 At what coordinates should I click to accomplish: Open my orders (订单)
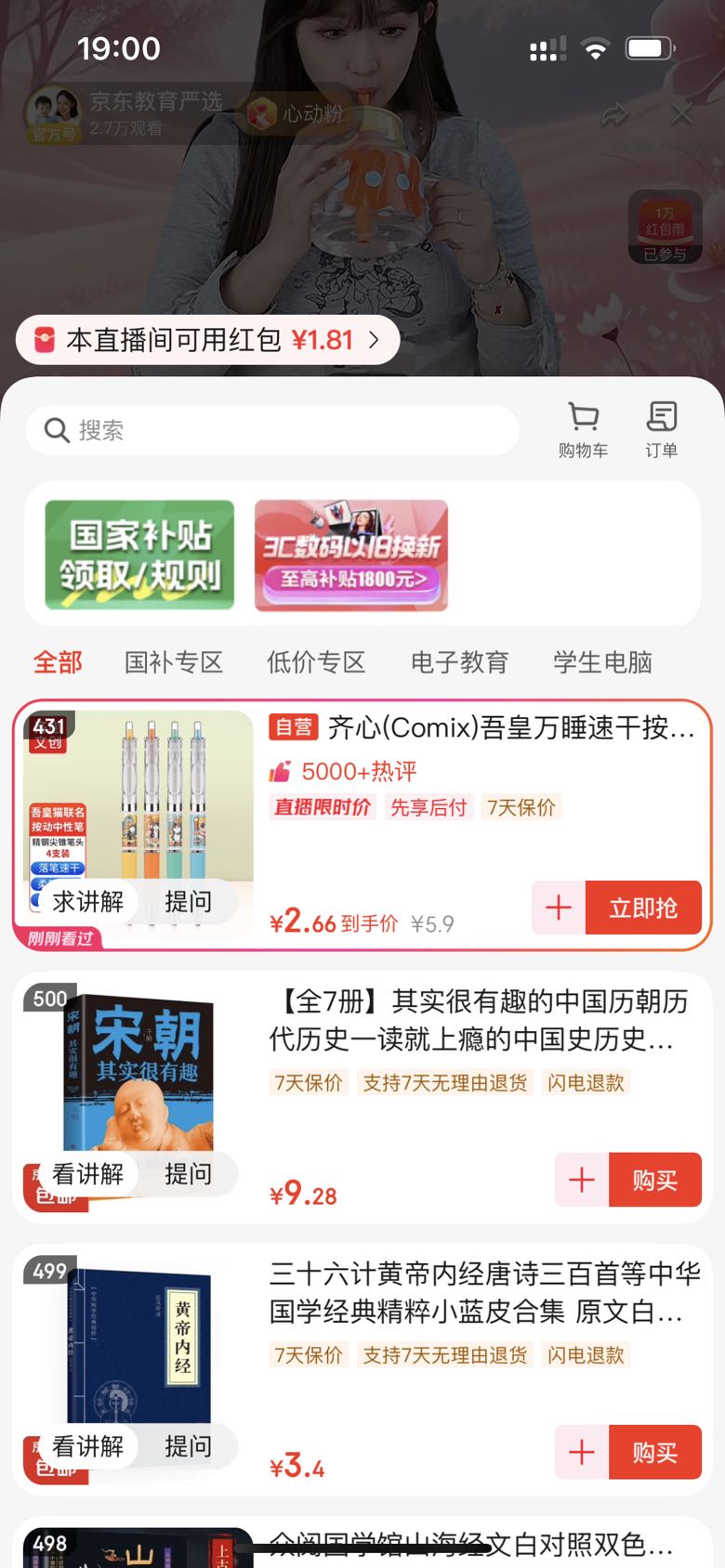(662, 430)
